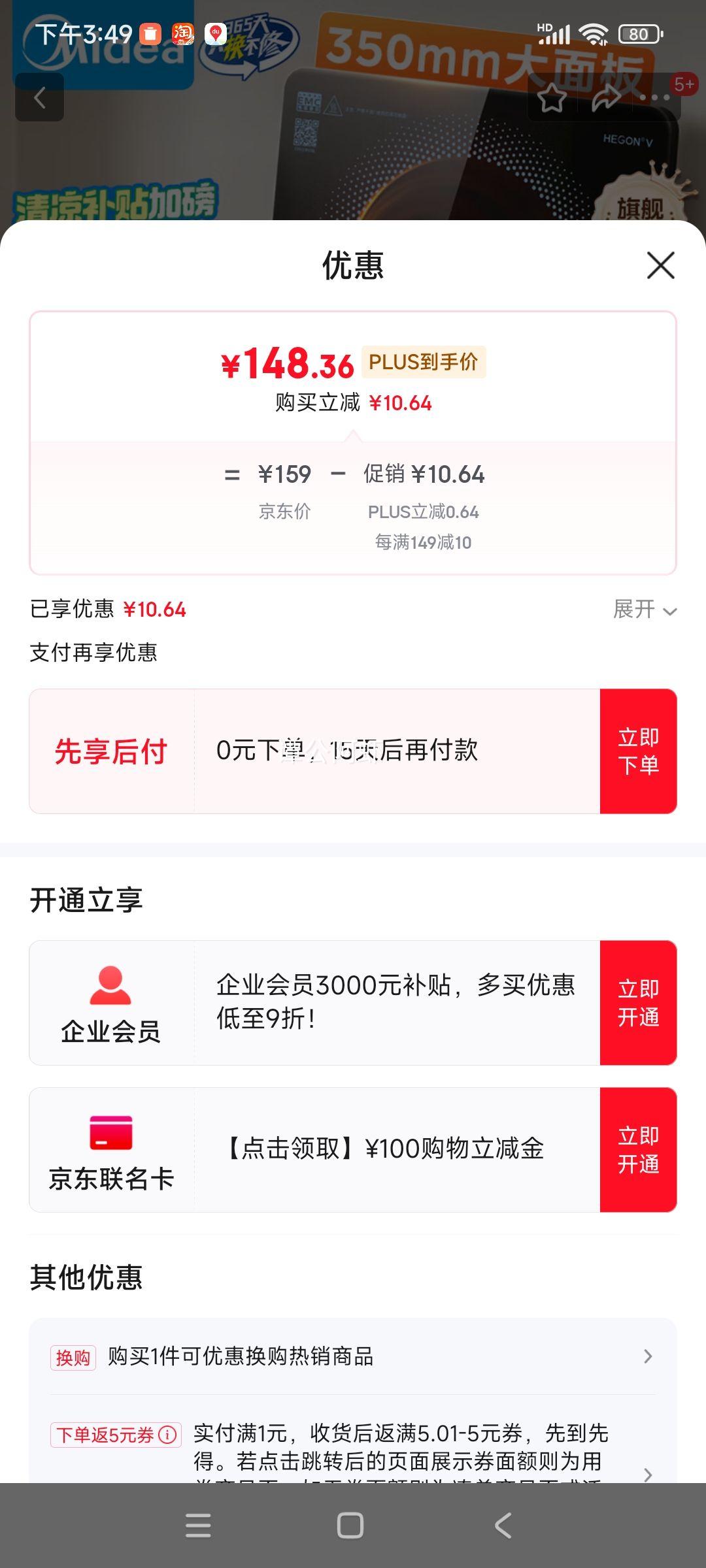Viewport: 706px width, 1568px height.
Task: Expand the 已享优惠 details with 展开
Action: [644, 610]
